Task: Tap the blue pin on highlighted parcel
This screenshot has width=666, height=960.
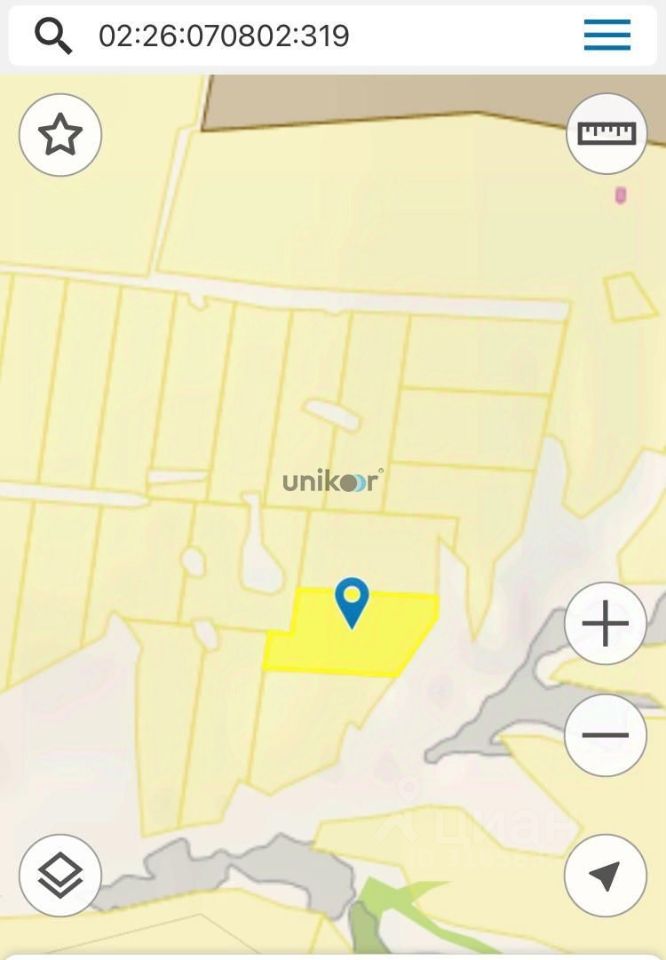Action: [351, 602]
